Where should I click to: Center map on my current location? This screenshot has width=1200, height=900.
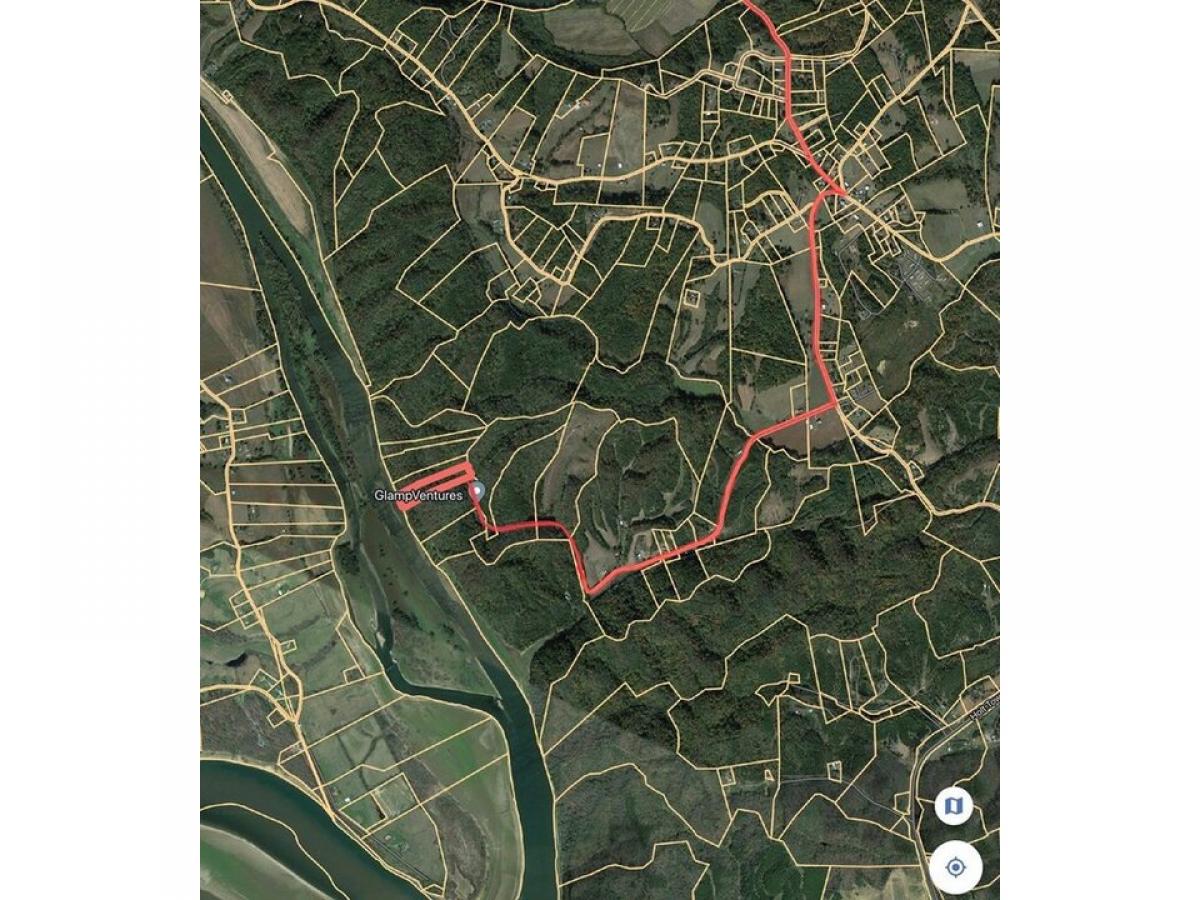955,867
